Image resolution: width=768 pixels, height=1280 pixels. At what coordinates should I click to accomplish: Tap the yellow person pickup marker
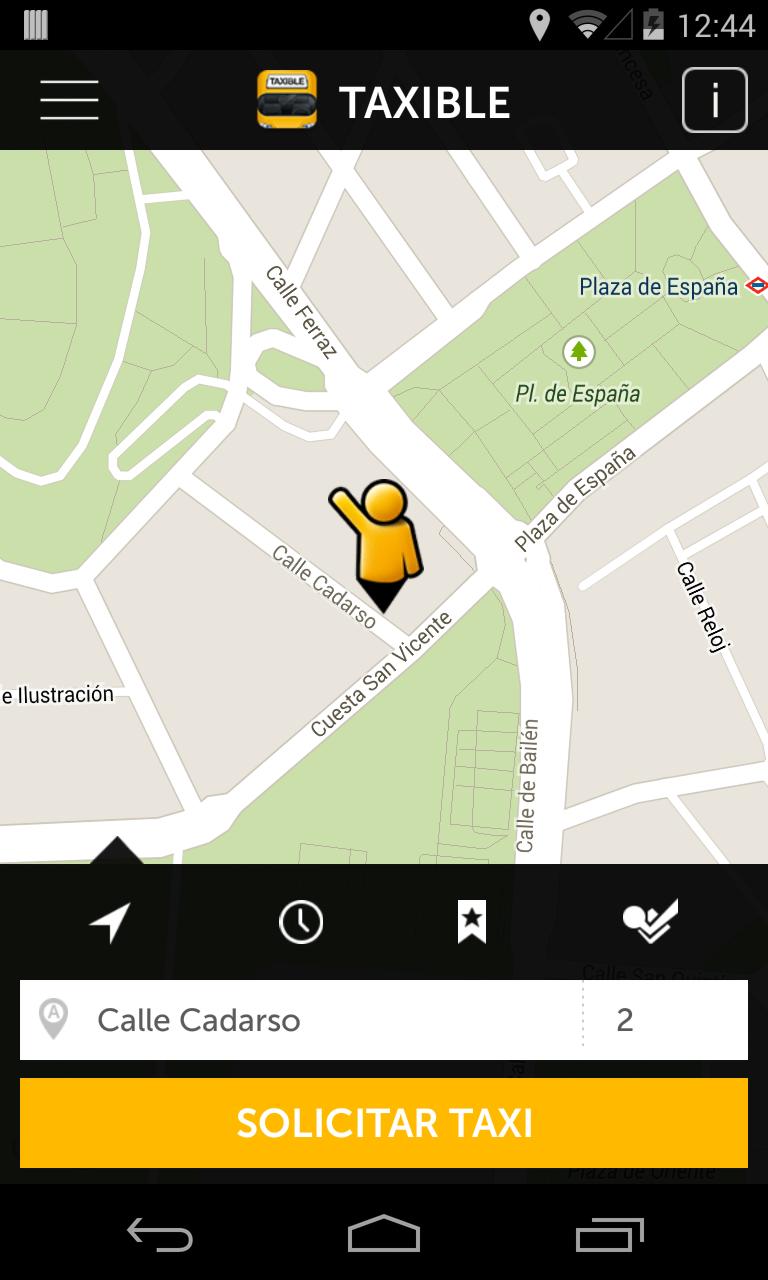coord(381,540)
